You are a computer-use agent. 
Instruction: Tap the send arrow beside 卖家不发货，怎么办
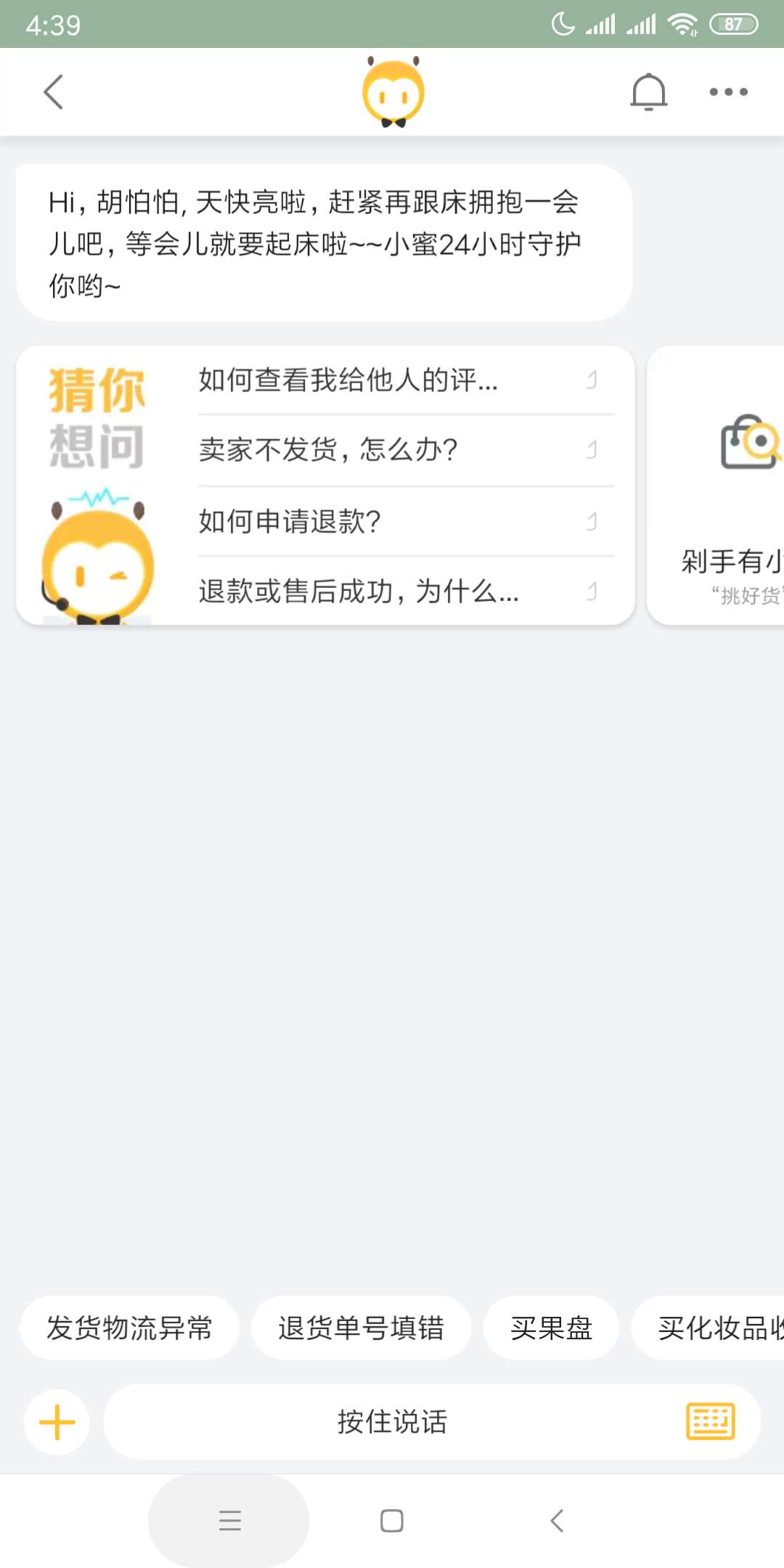click(593, 449)
